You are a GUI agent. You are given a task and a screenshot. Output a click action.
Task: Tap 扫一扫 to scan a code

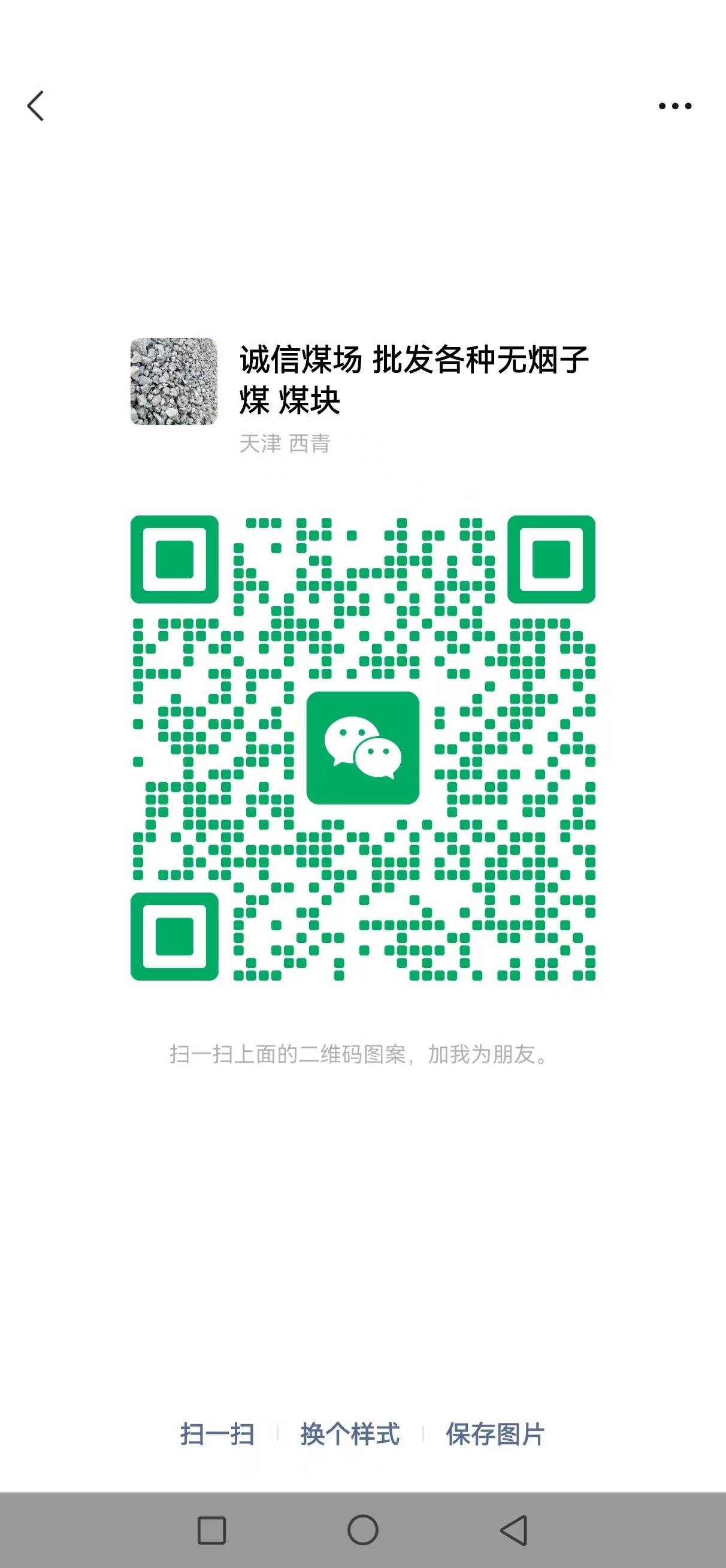coord(217,1435)
